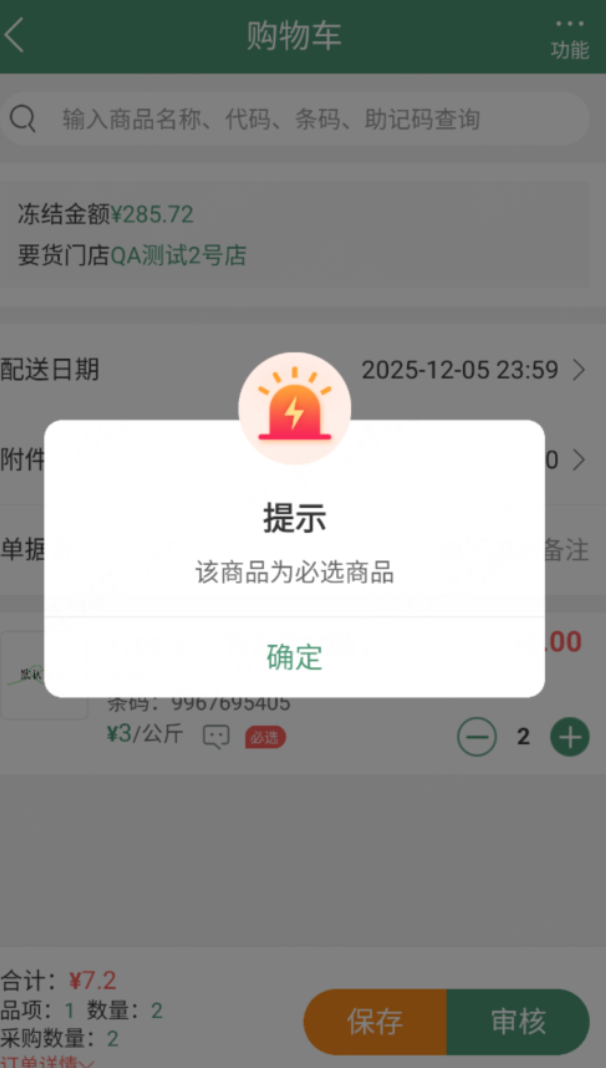Open the item remark icon
The height and width of the screenshot is (1068, 606).
pyautogui.click(x=216, y=737)
